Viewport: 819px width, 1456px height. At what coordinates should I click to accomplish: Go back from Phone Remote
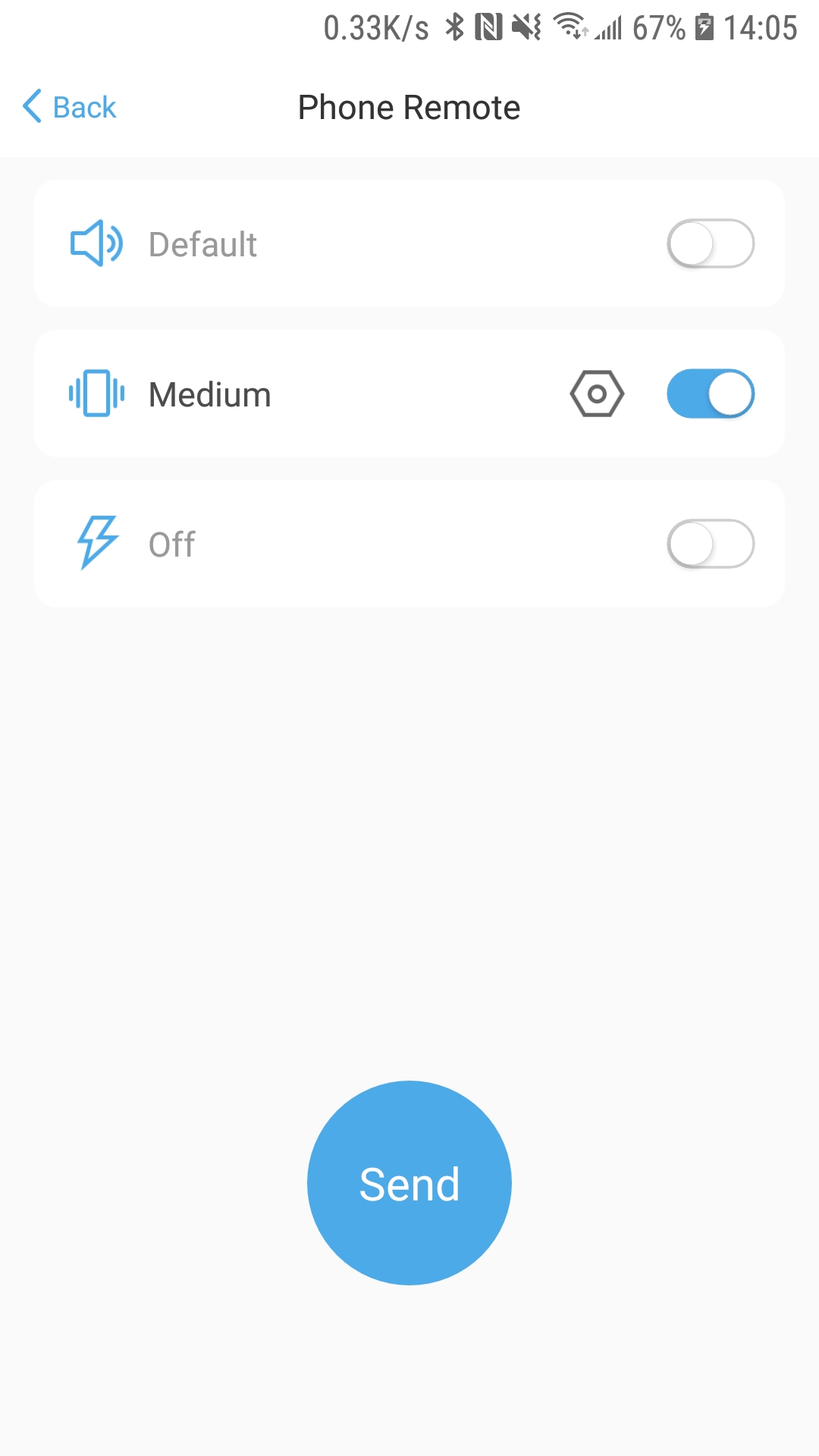pyautogui.click(x=69, y=107)
